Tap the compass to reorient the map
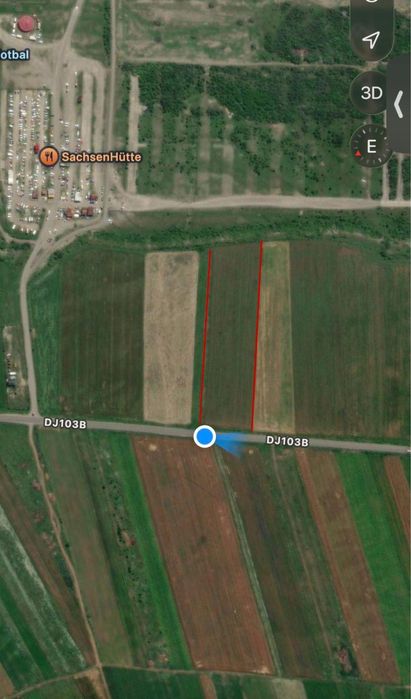 370,146
